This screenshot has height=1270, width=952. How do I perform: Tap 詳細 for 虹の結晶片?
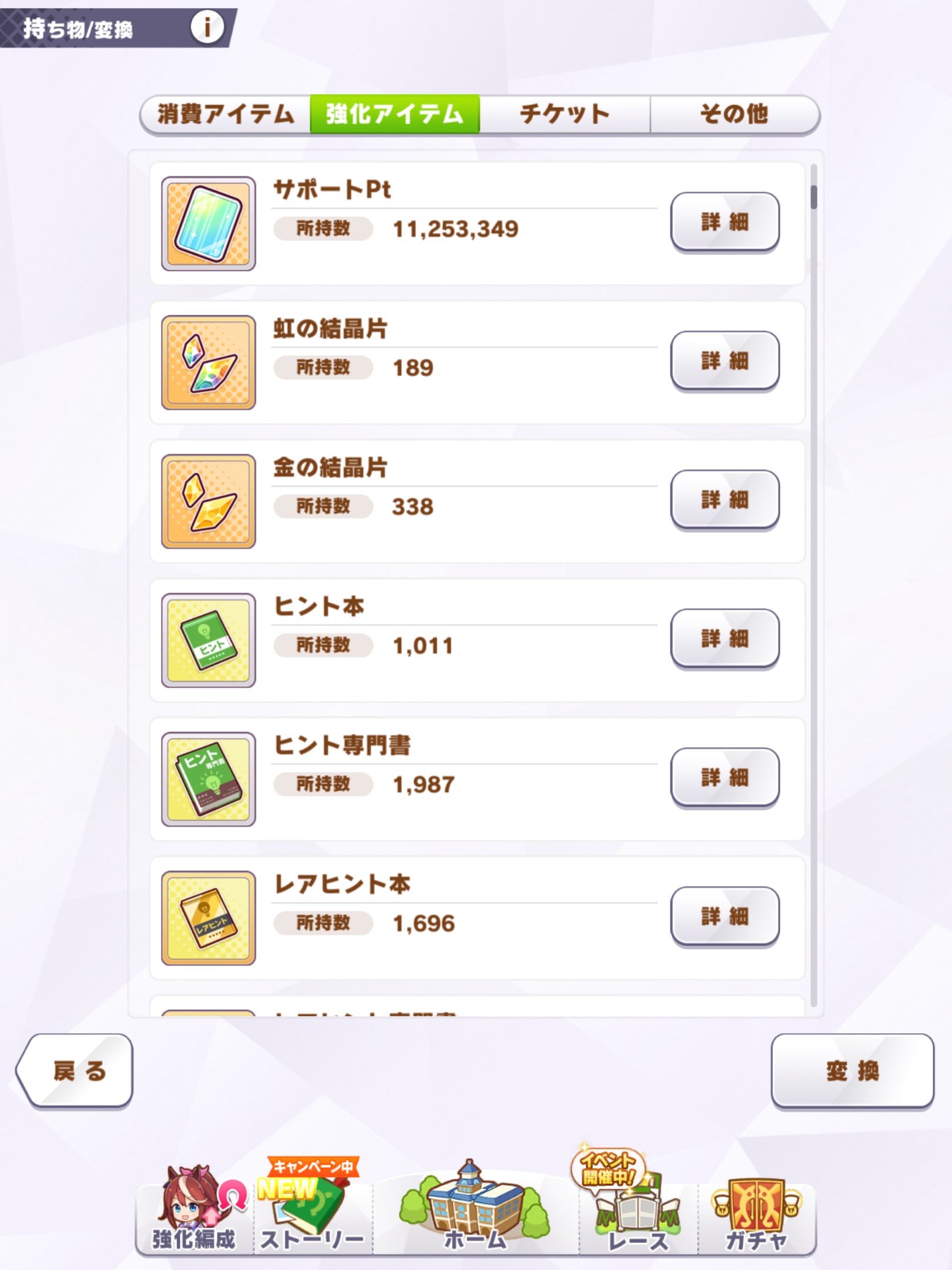(725, 360)
